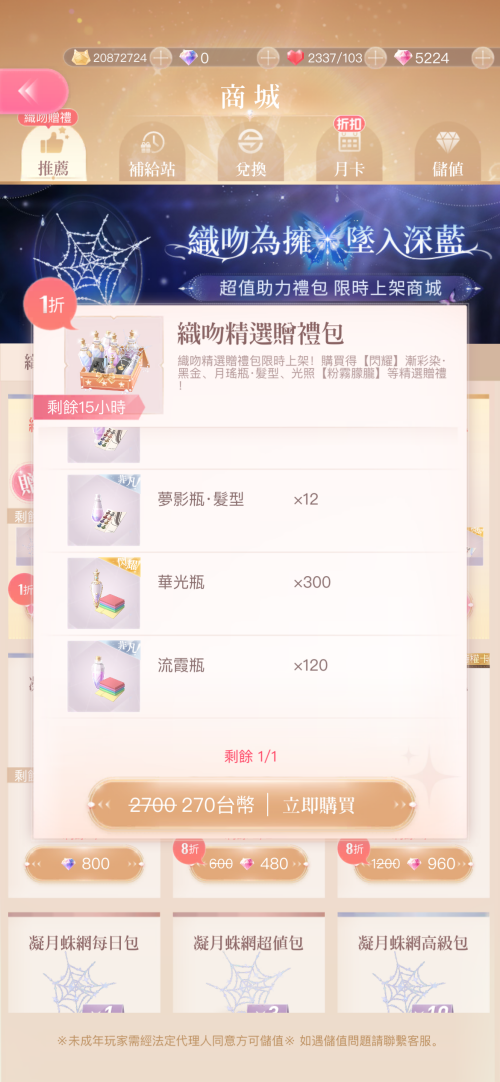Image resolution: width=500 pixels, height=1082 pixels.
Task: Open the 凝月蛛網超值包 card
Action: click(x=249, y=963)
